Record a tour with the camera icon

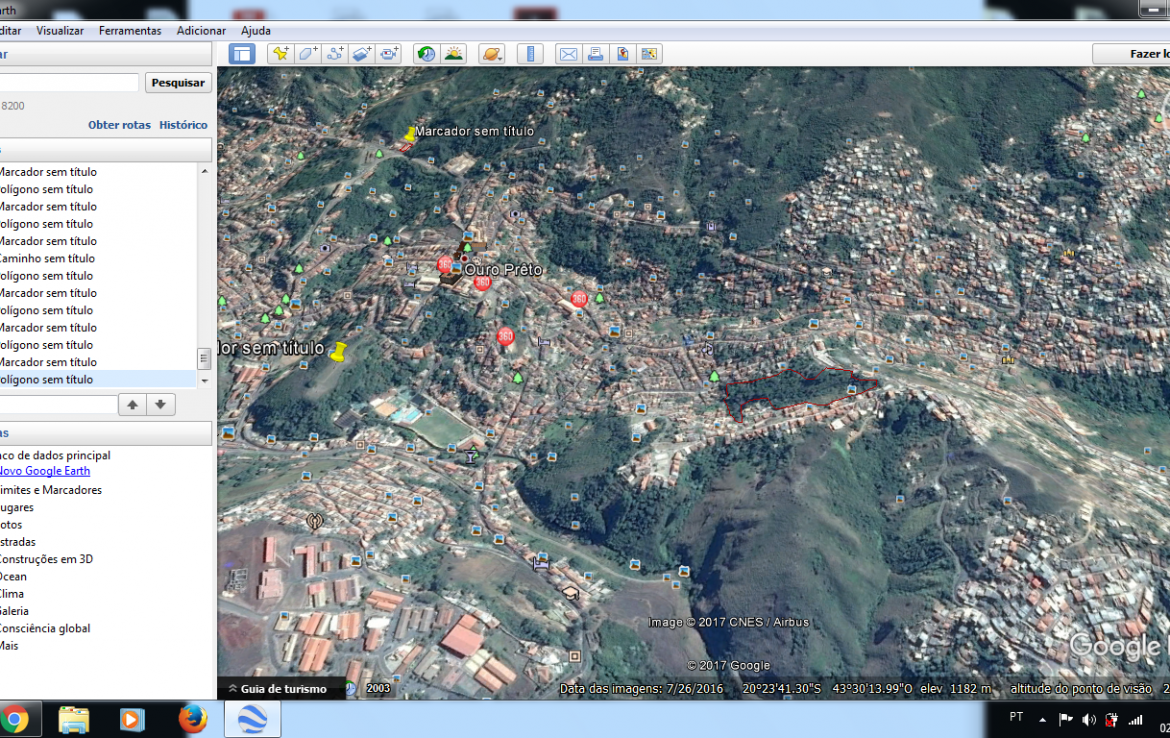[389, 54]
